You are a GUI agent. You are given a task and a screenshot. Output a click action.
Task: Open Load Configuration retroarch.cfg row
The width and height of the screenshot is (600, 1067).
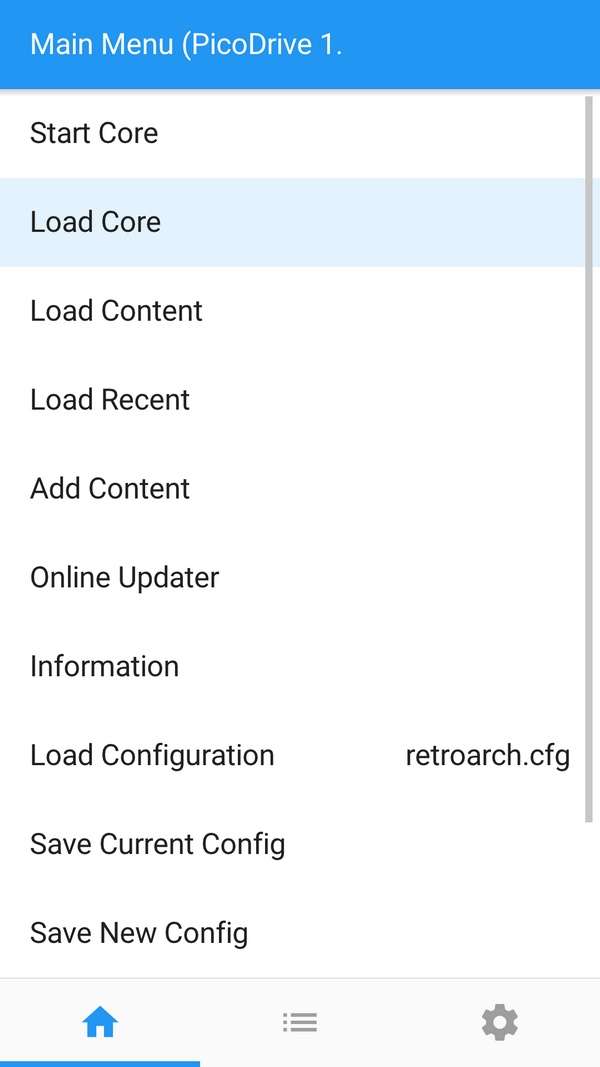293,755
